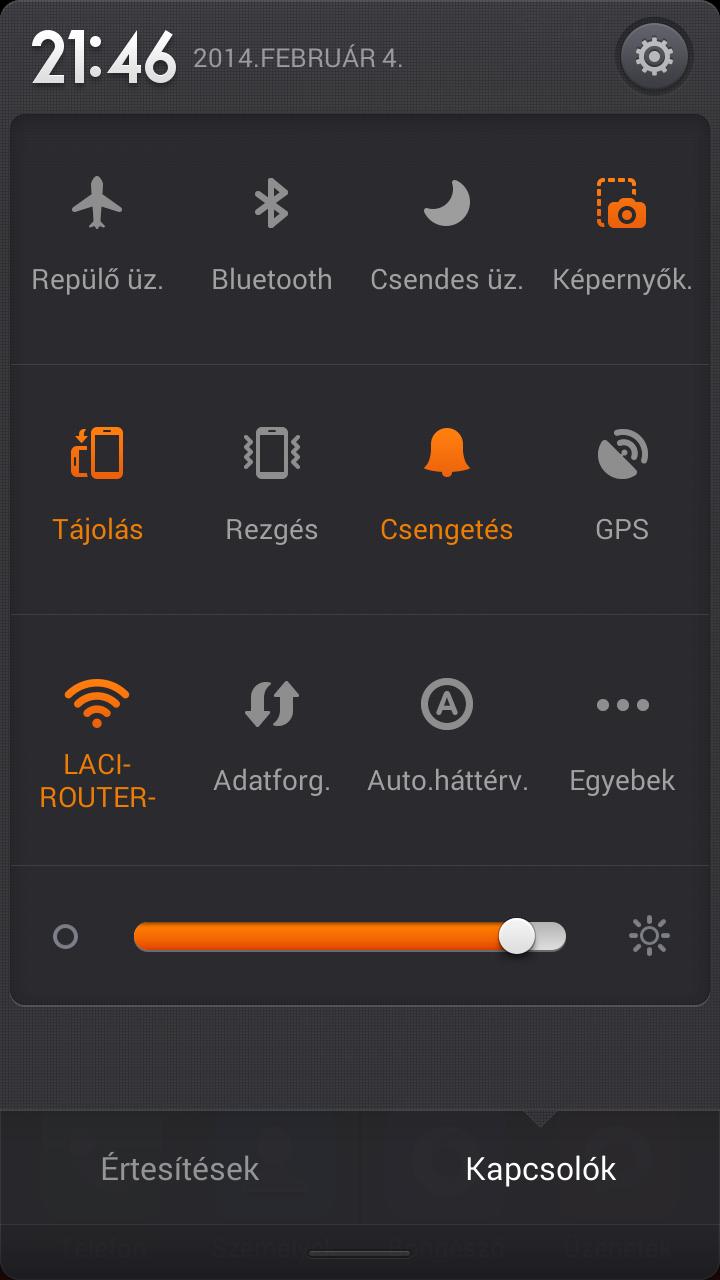Enable Rezgés vibration

272,488
